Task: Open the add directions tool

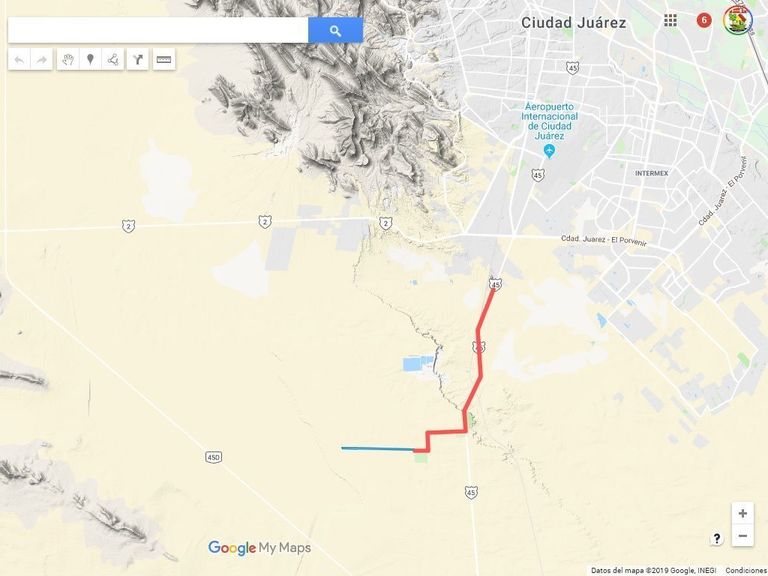Action: [138, 60]
